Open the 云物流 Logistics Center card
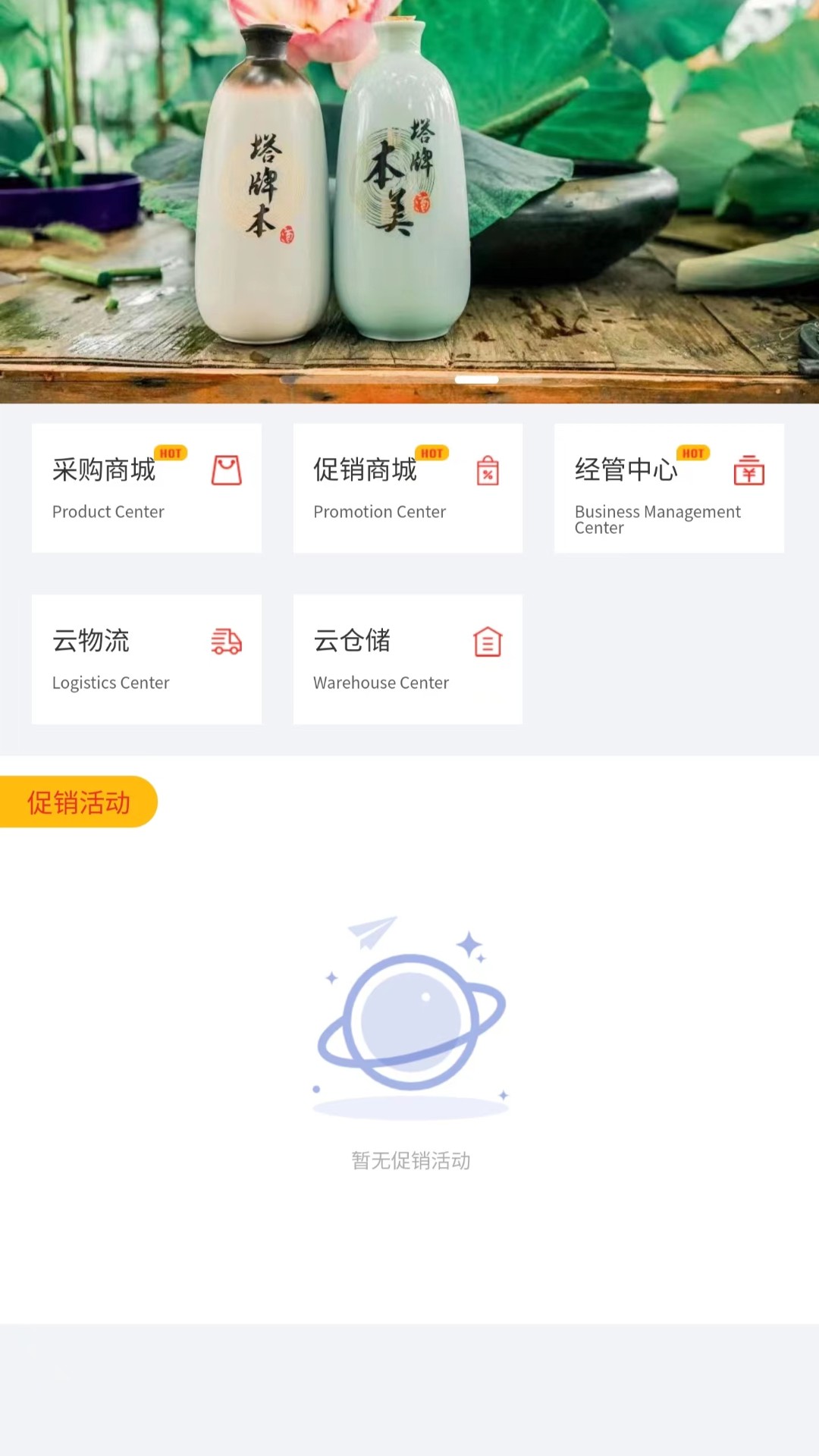 (146, 659)
